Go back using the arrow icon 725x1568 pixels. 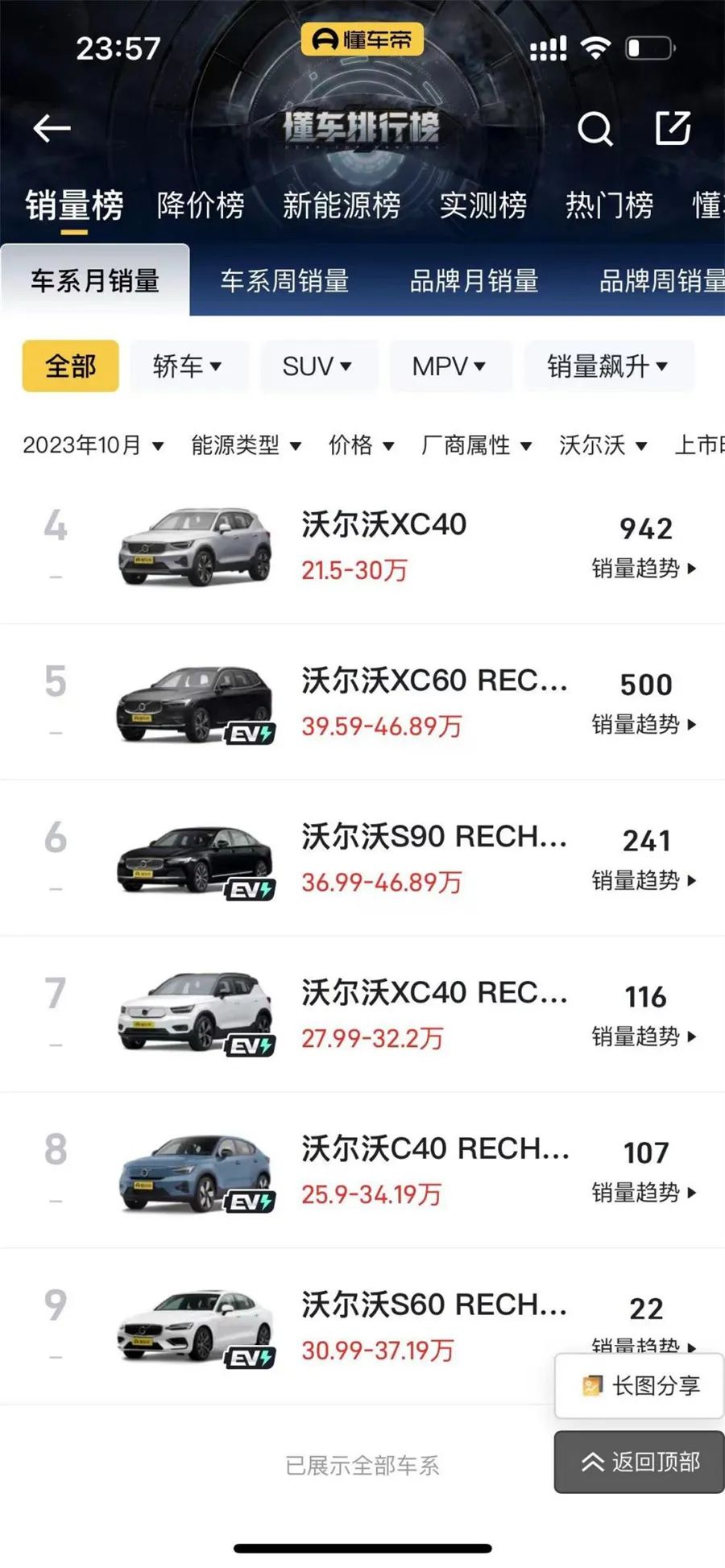[52, 128]
